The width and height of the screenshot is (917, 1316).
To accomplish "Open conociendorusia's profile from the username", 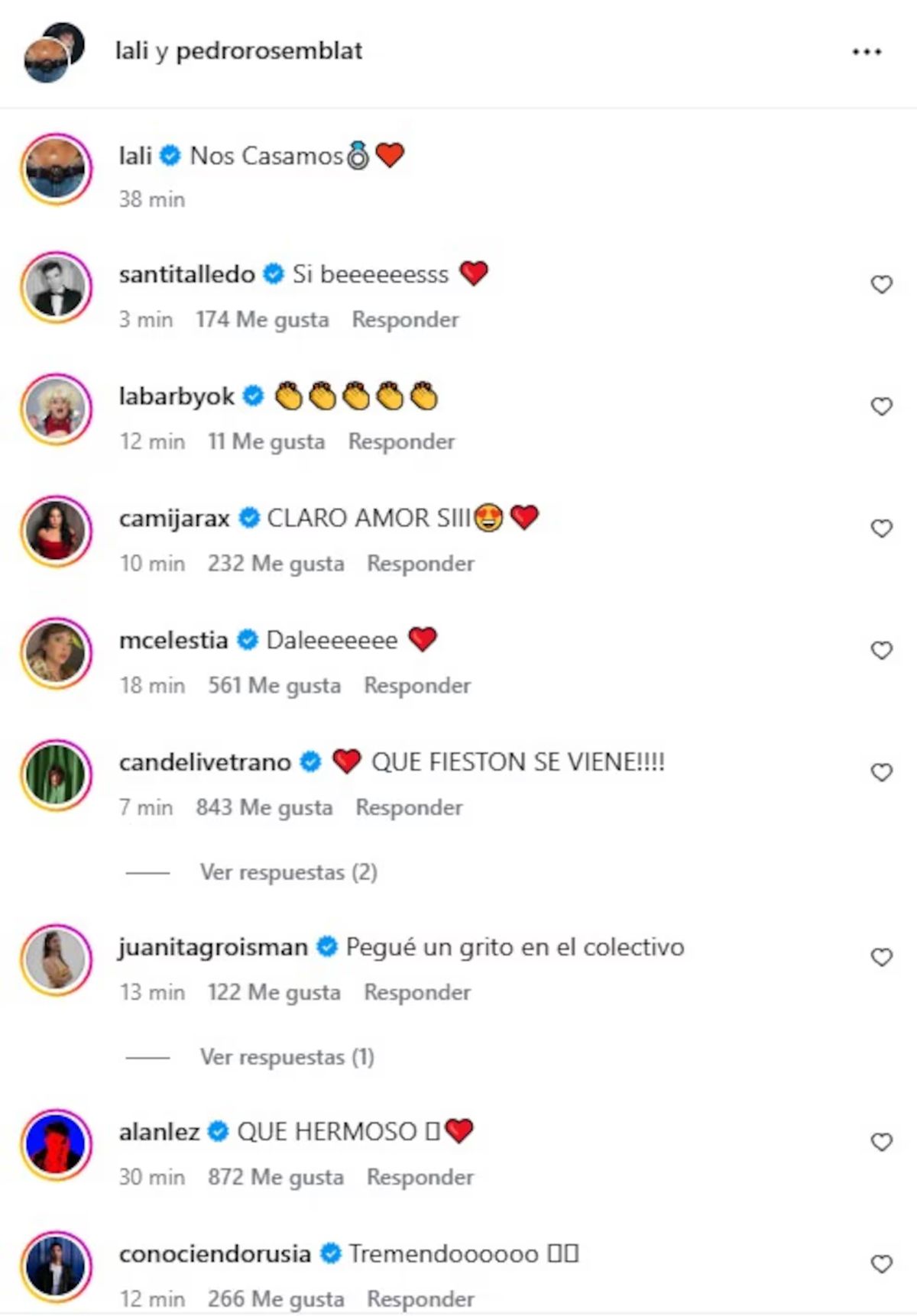I will point(215,1254).
